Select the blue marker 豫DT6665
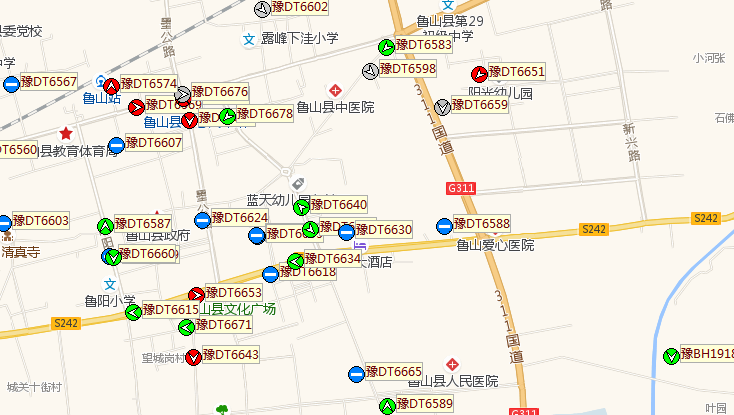This screenshot has width=734, height=415. pyautogui.click(x=356, y=373)
